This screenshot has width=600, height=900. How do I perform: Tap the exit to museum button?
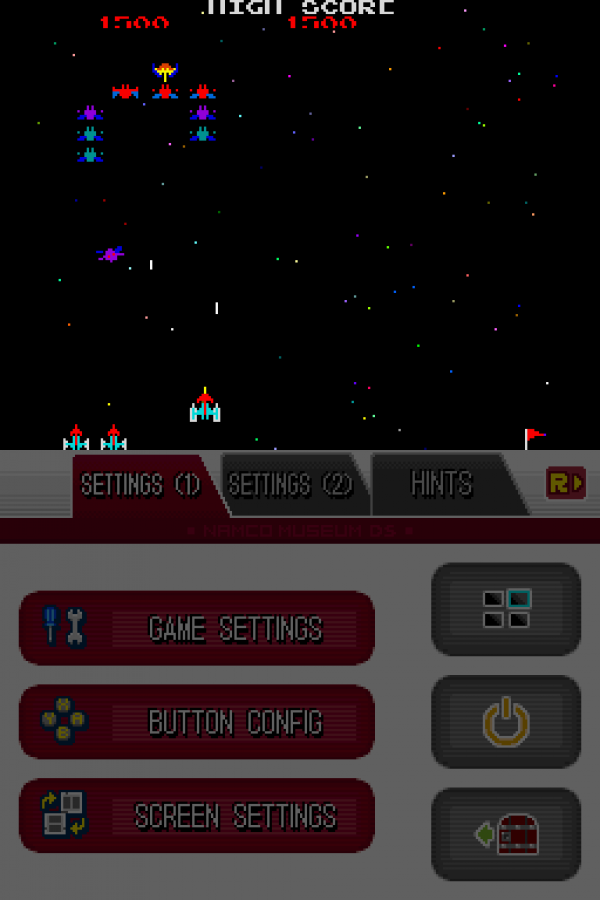[x=506, y=834]
